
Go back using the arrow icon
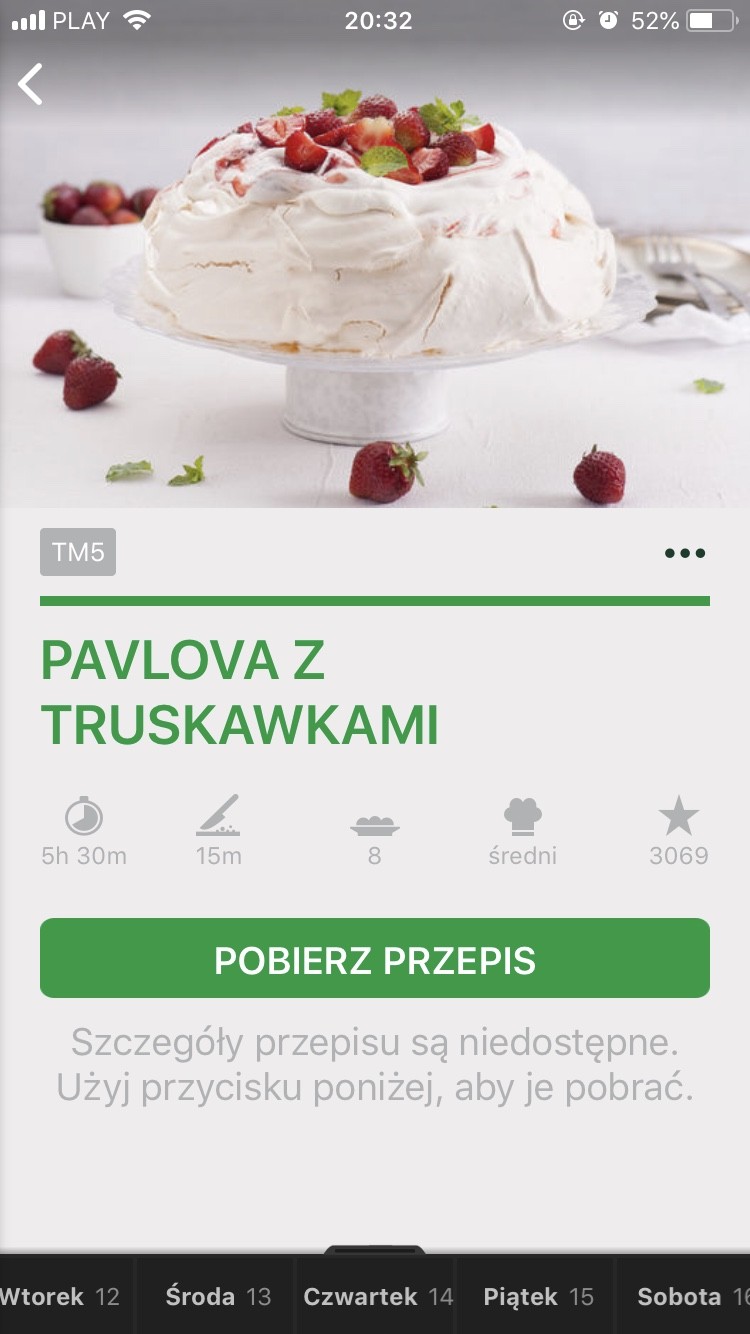pyautogui.click(x=31, y=84)
